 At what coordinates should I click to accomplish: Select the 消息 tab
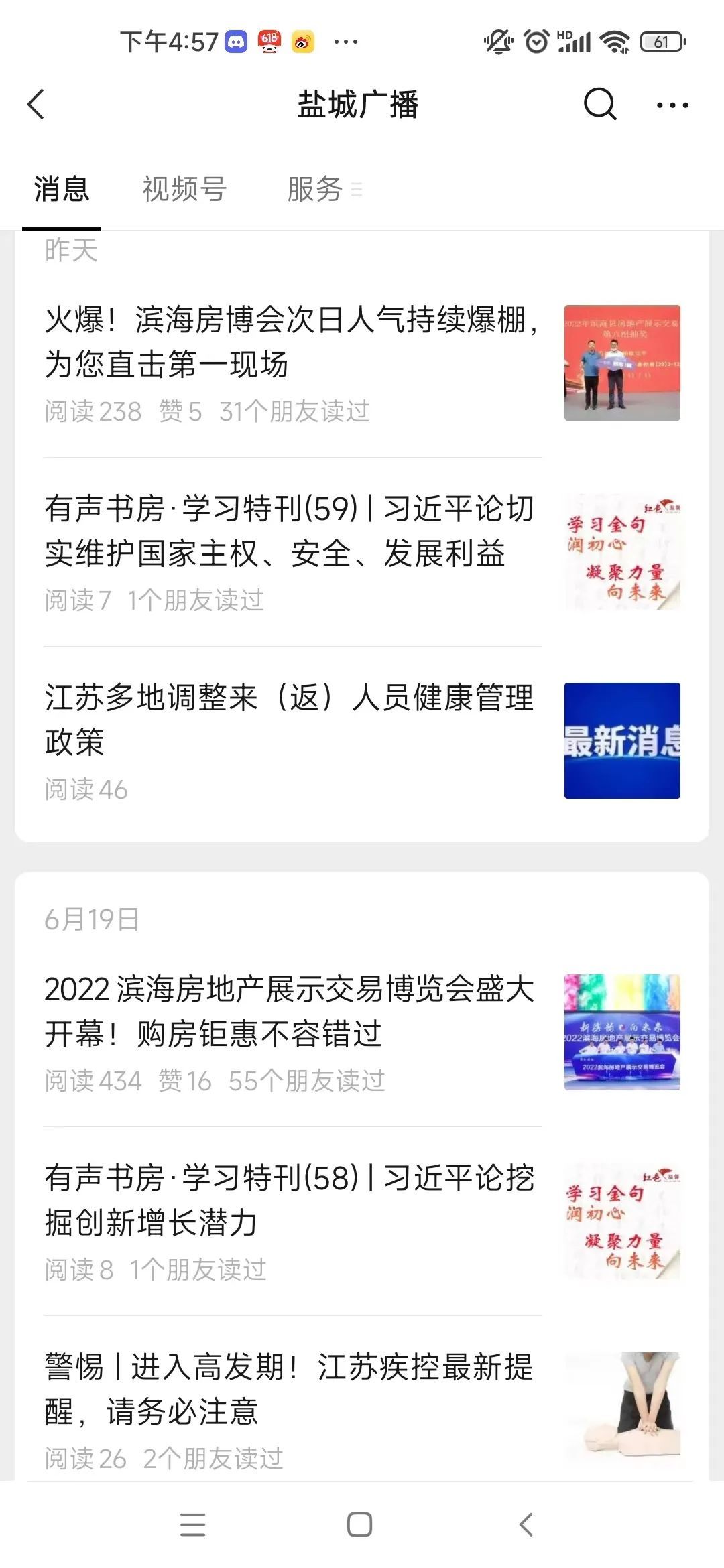tap(62, 189)
